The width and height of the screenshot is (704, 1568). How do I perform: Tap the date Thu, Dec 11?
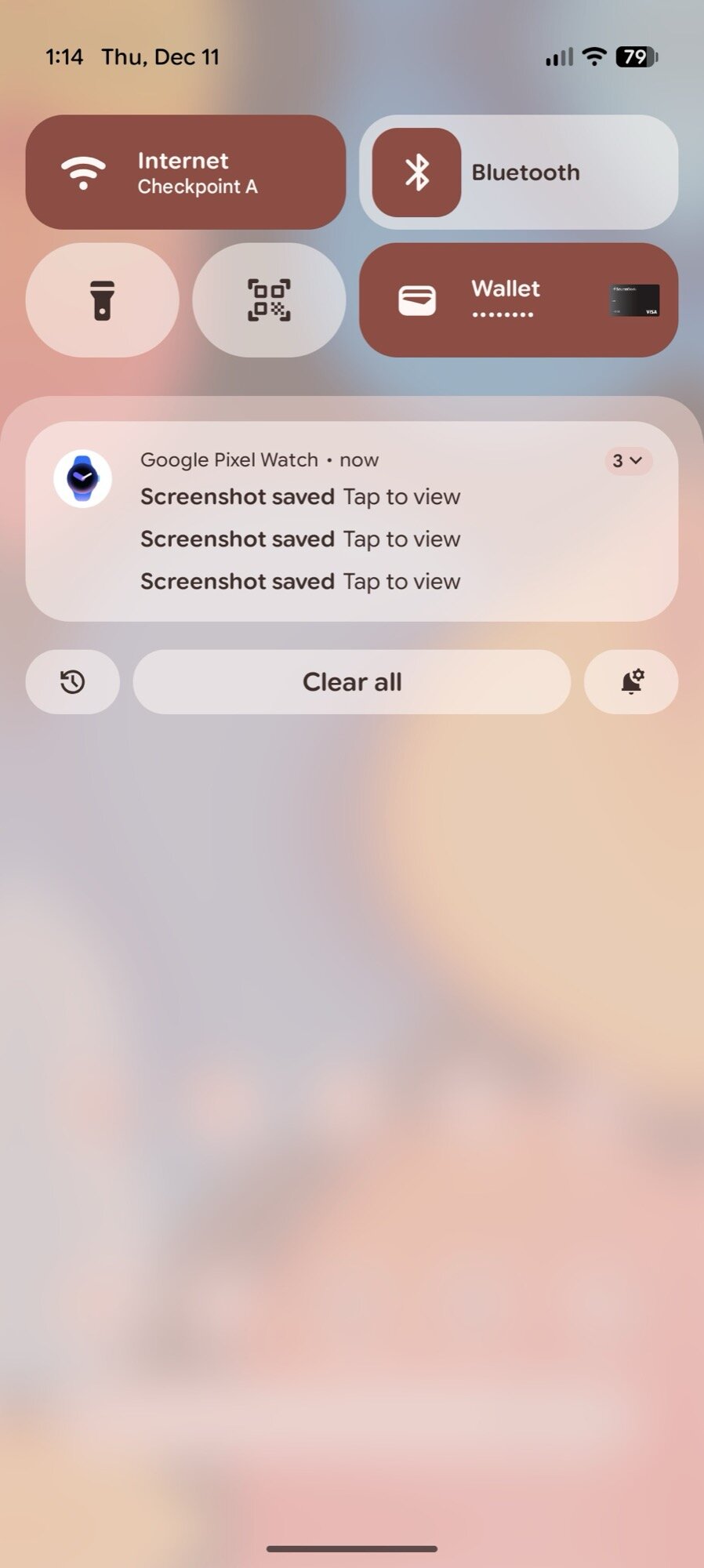click(160, 56)
